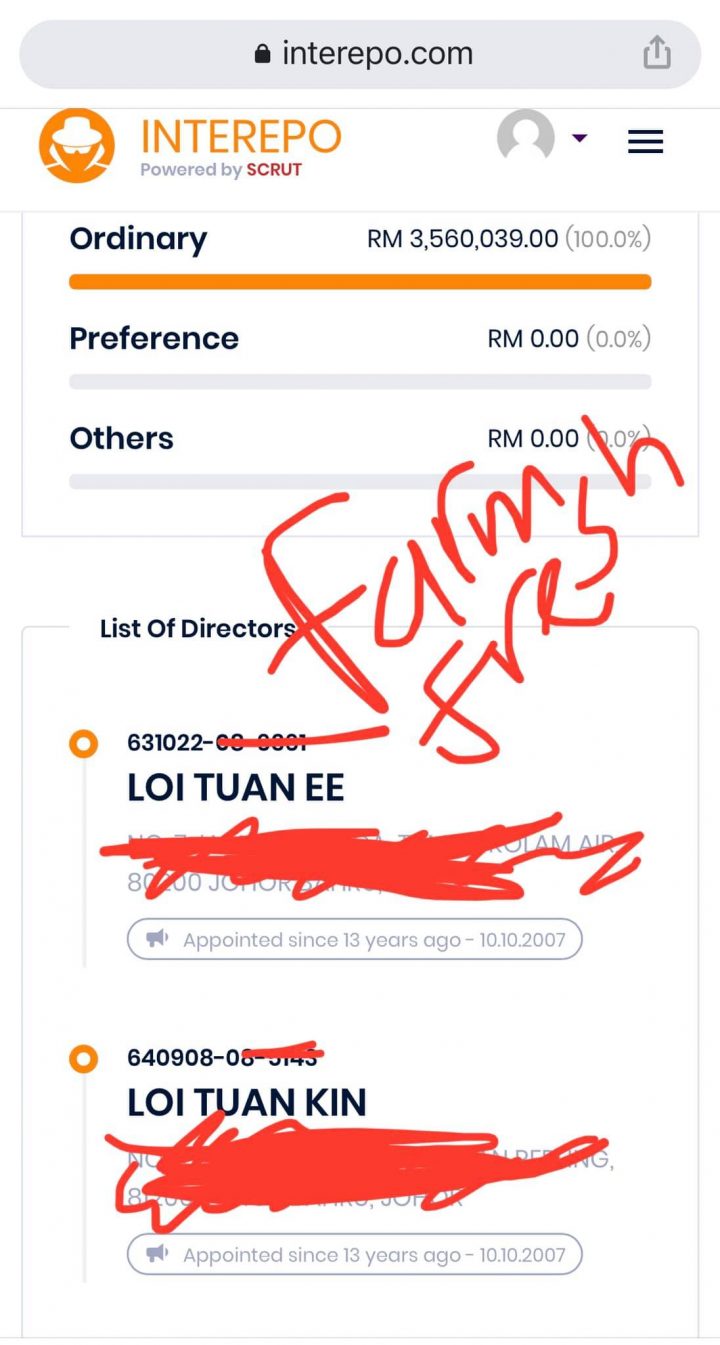
Task: Open the INTEREPO home logo
Action: point(190,146)
